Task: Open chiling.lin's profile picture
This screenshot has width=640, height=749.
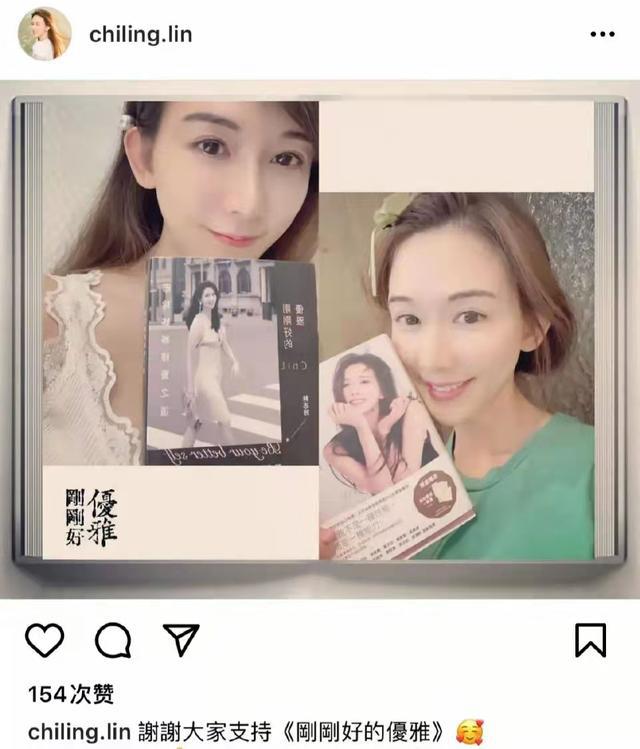Action: 44,34
